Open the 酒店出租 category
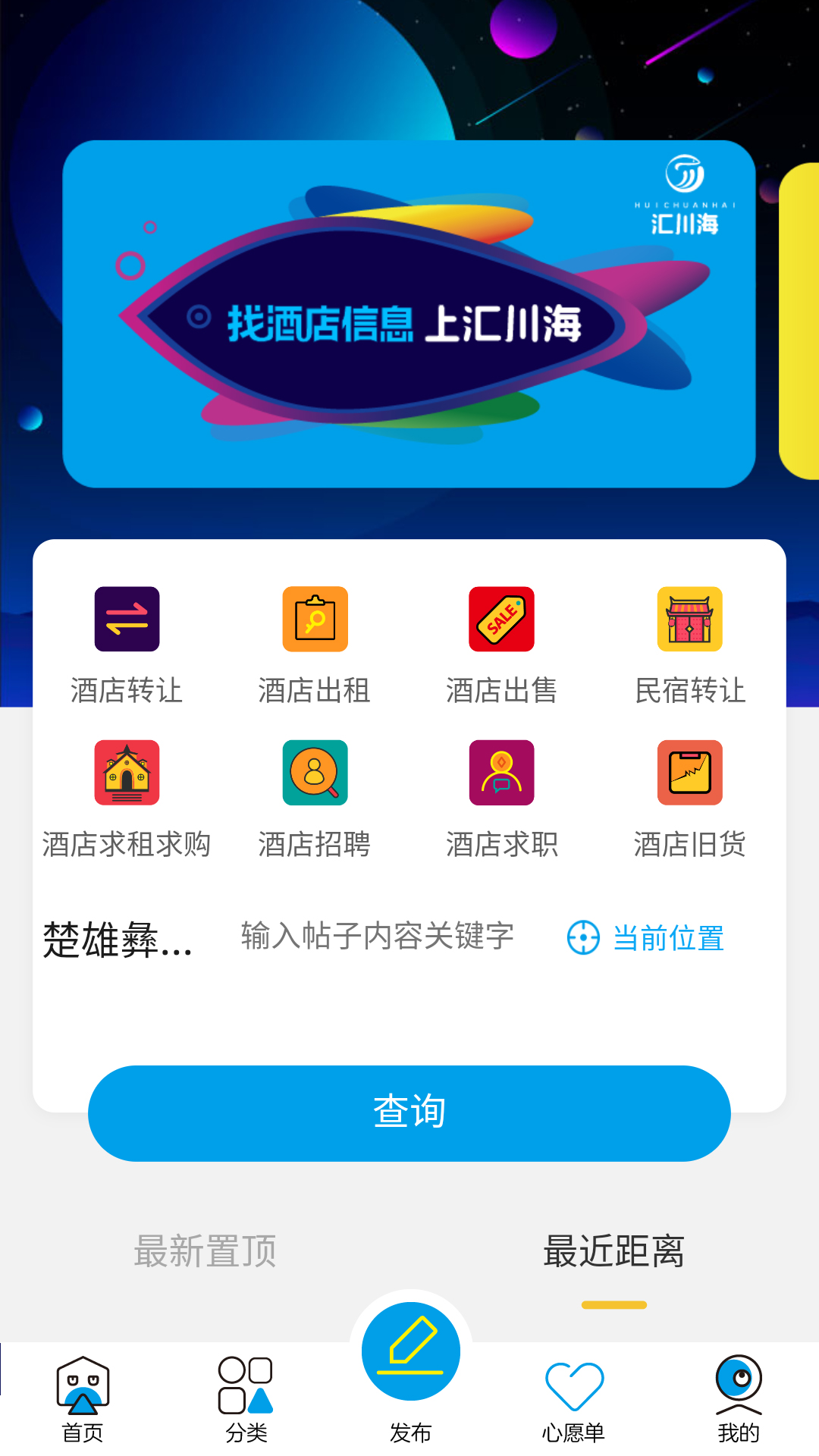819x1456 pixels. tap(315, 645)
